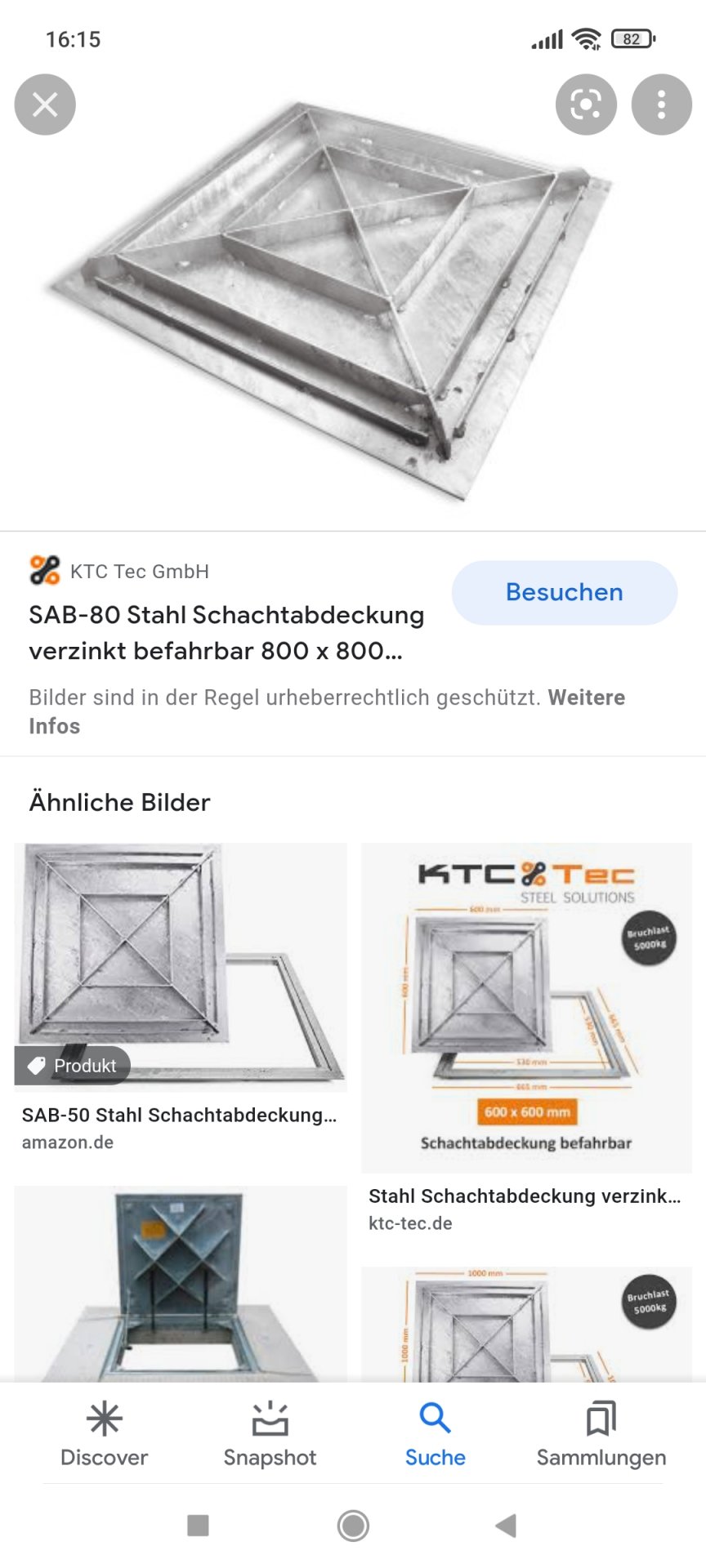This screenshot has height=1568, width=706.
Task: Select the Suche tab
Action: point(435,1435)
